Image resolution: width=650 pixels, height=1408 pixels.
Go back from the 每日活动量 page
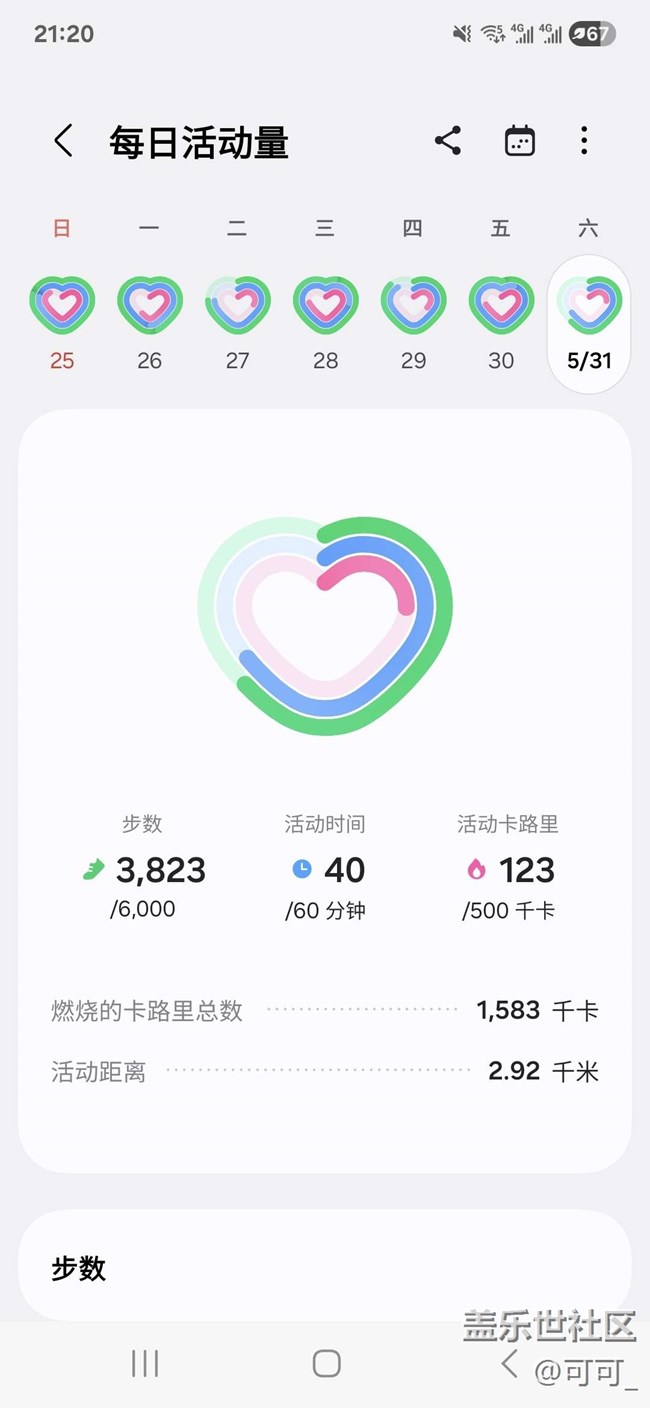[63, 141]
